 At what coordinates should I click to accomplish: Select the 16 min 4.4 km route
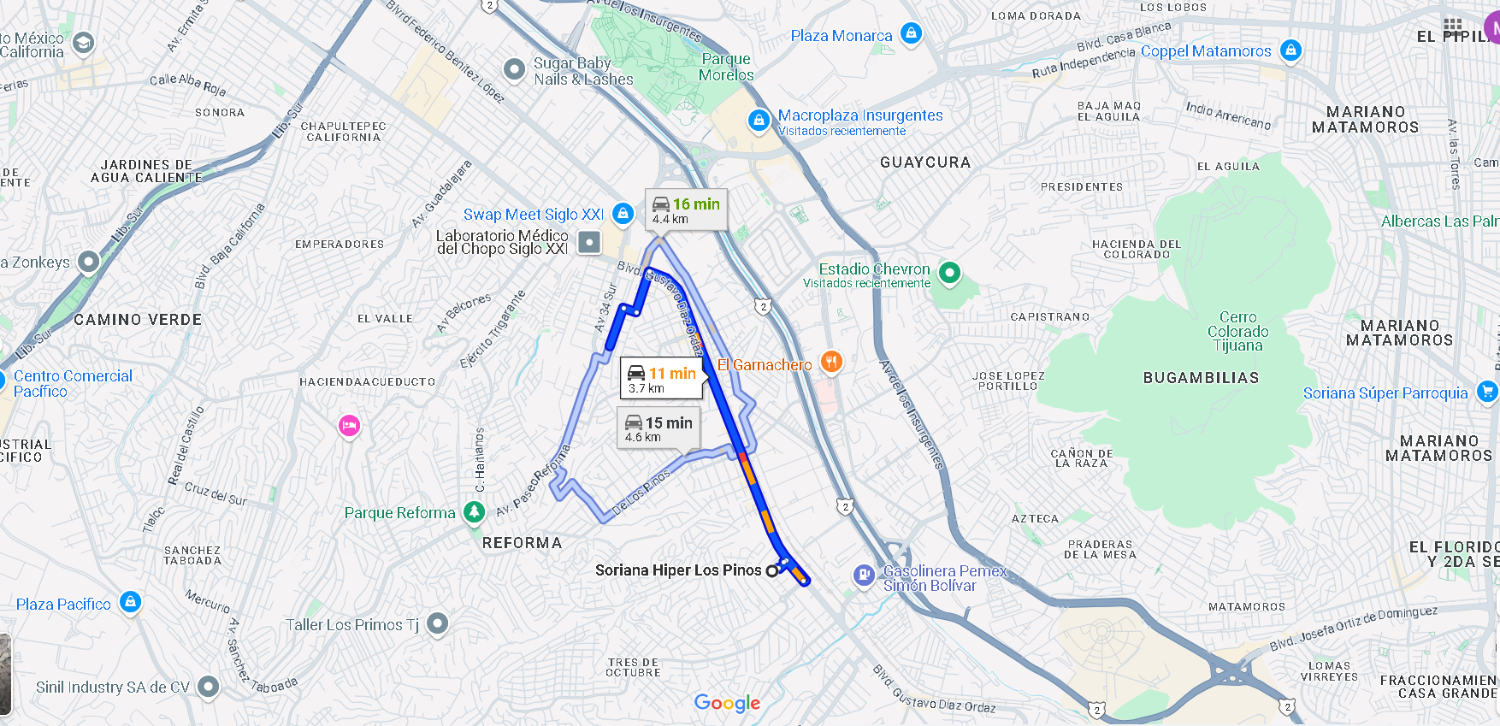tap(685, 210)
